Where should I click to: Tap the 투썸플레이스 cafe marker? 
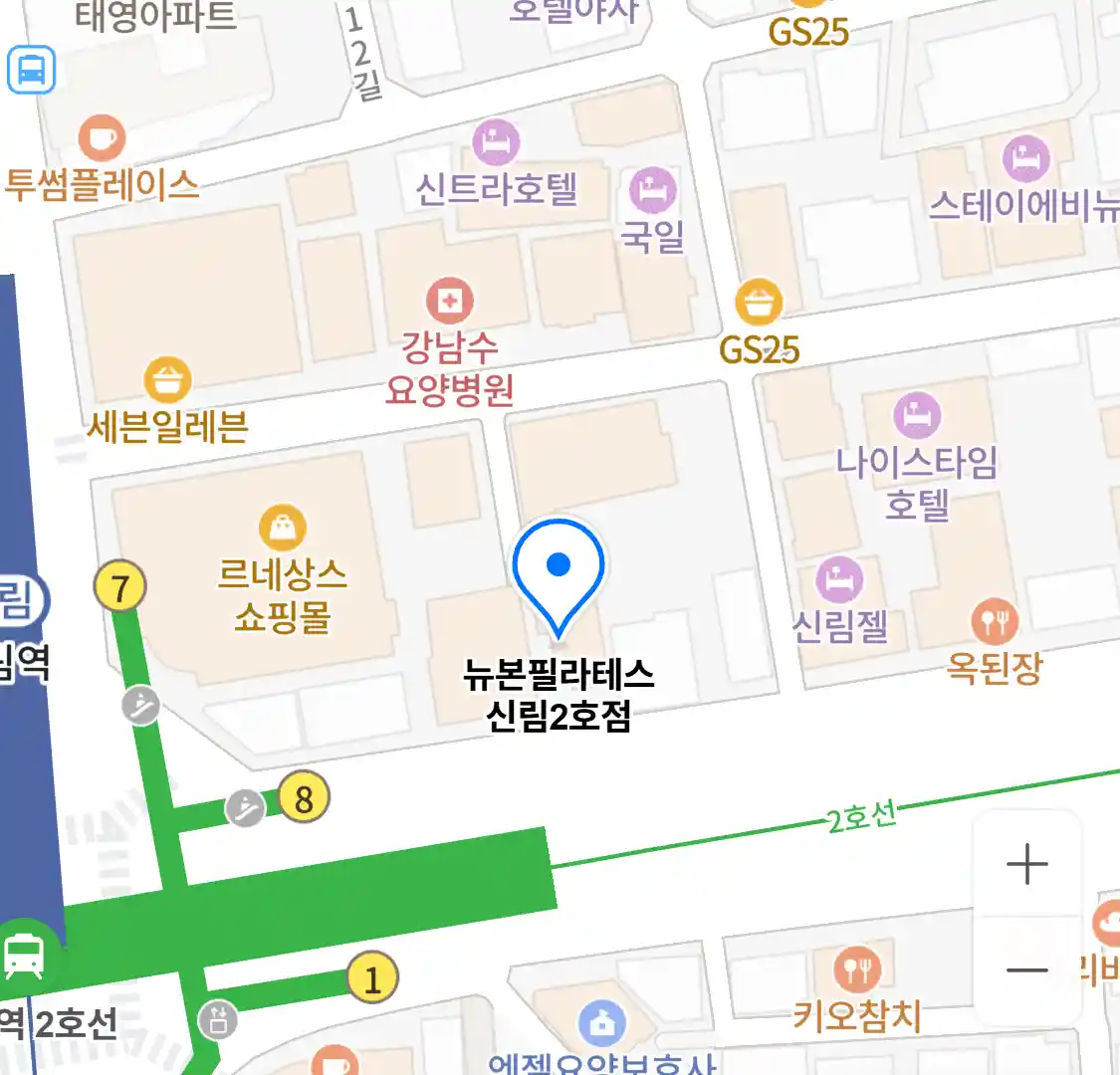coord(102,137)
